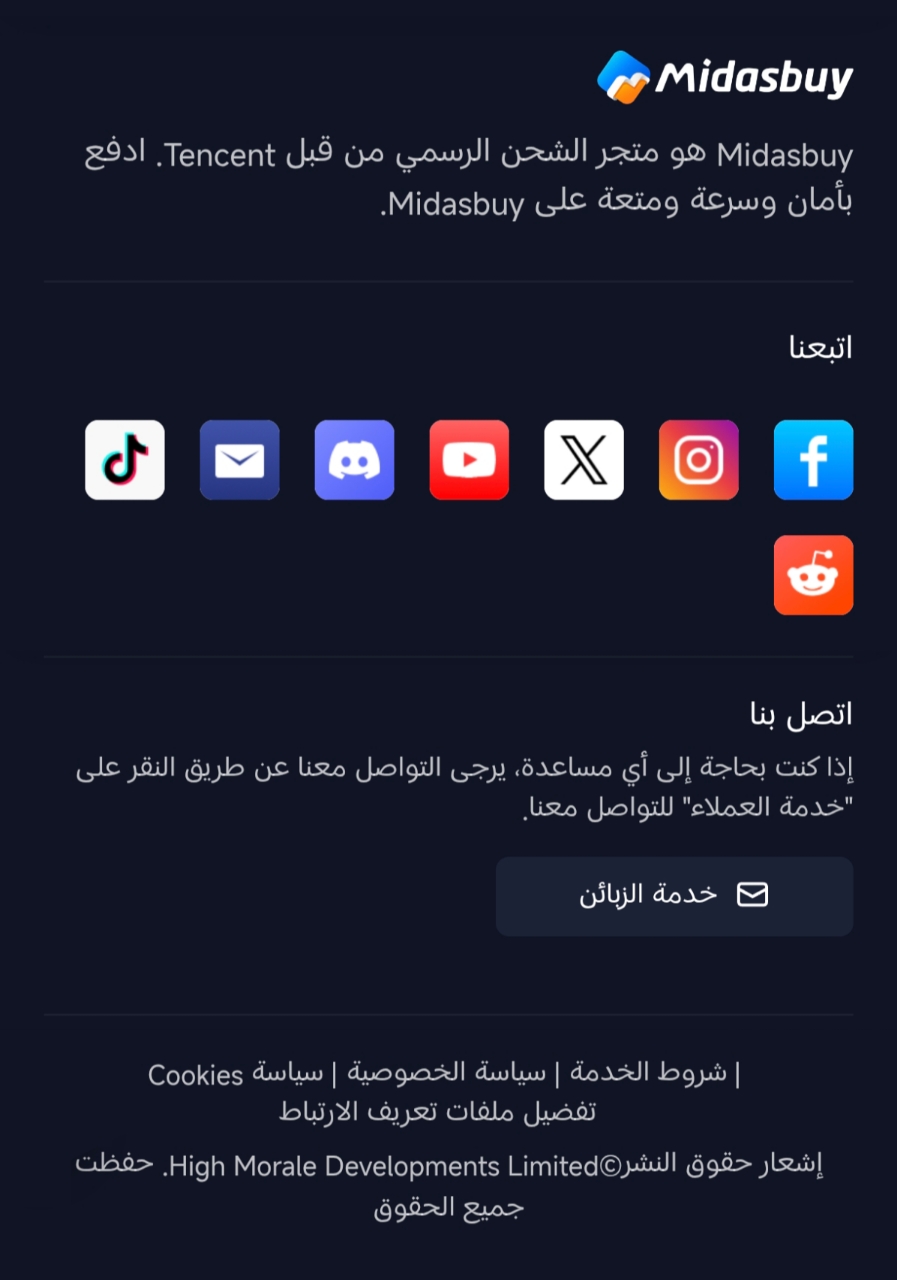Contact customer service via خدمة الزبائن
897x1280 pixels.
[674, 896]
